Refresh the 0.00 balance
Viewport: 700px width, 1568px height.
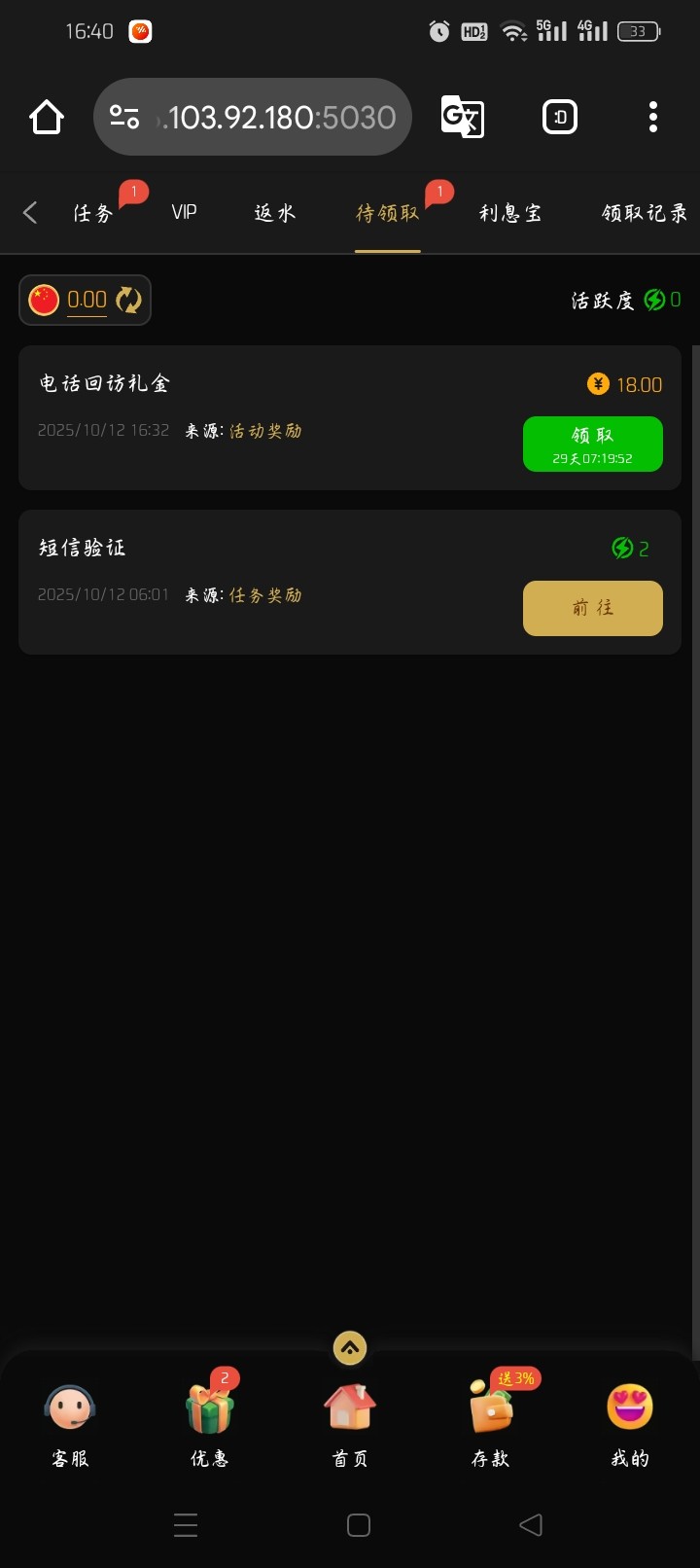[128, 300]
